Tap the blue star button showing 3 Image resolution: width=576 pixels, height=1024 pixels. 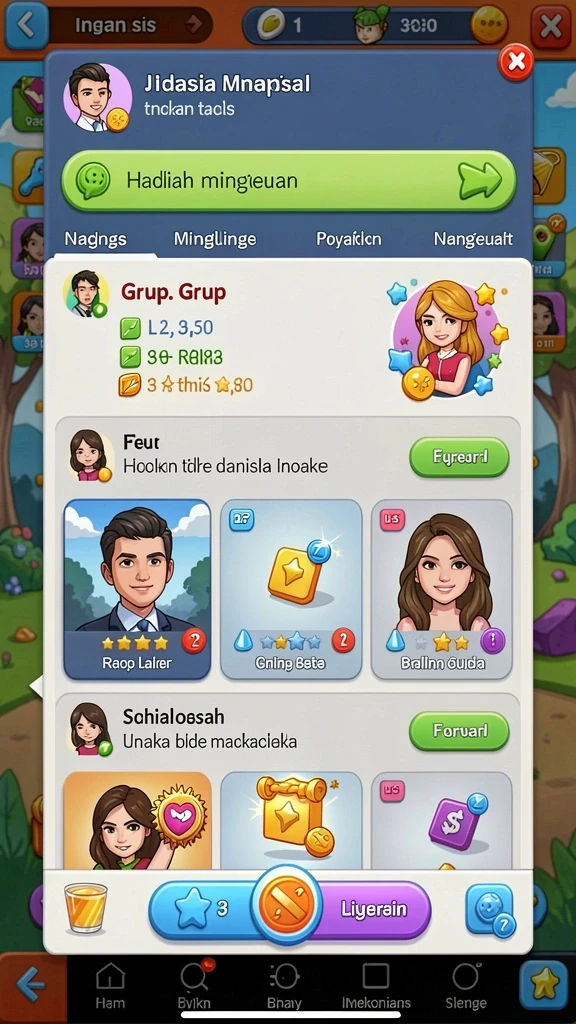pyautogui.click(x=202, y=909)
